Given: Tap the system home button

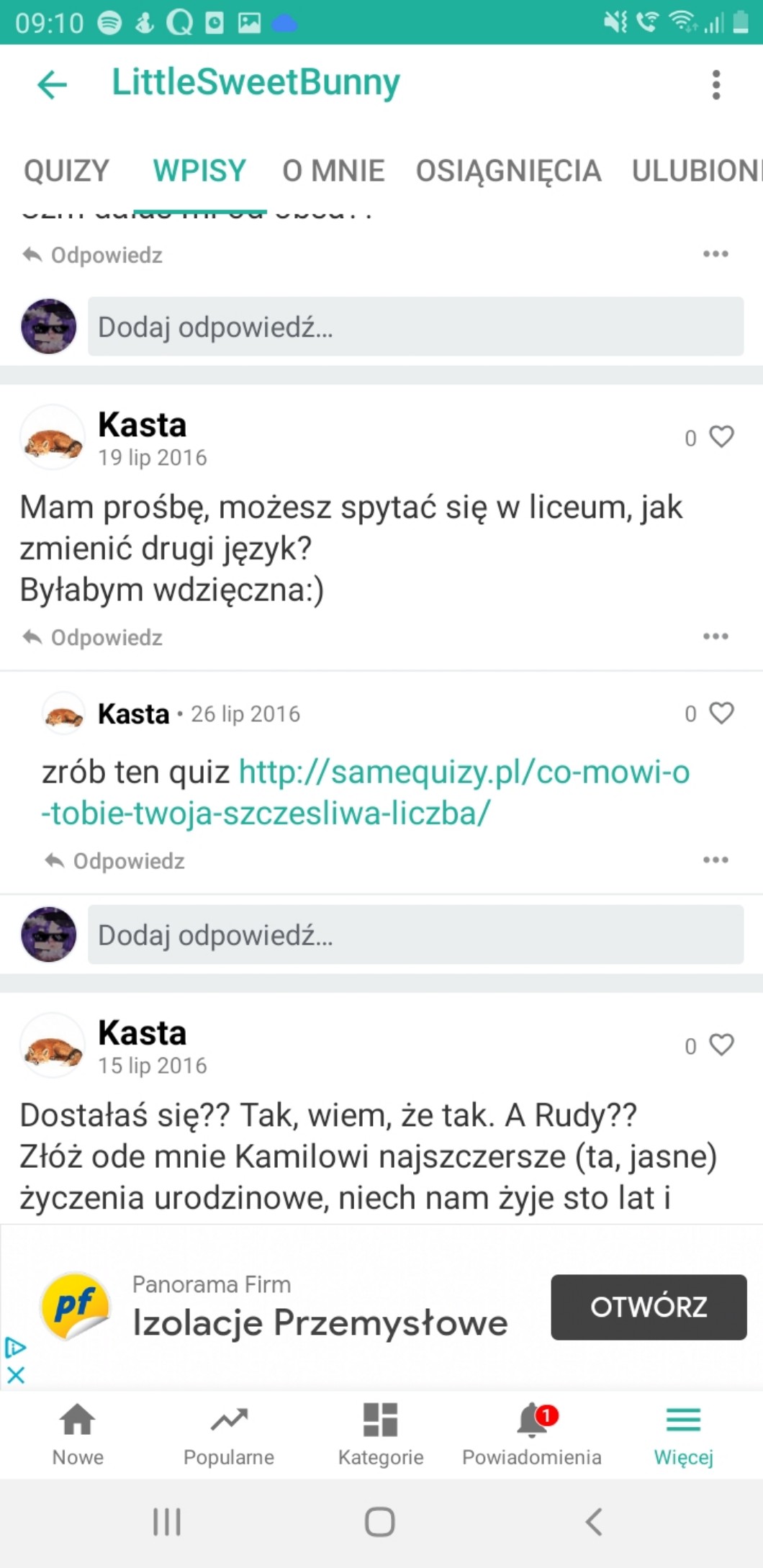Looking at the screenshot, I should point(380,1522).
